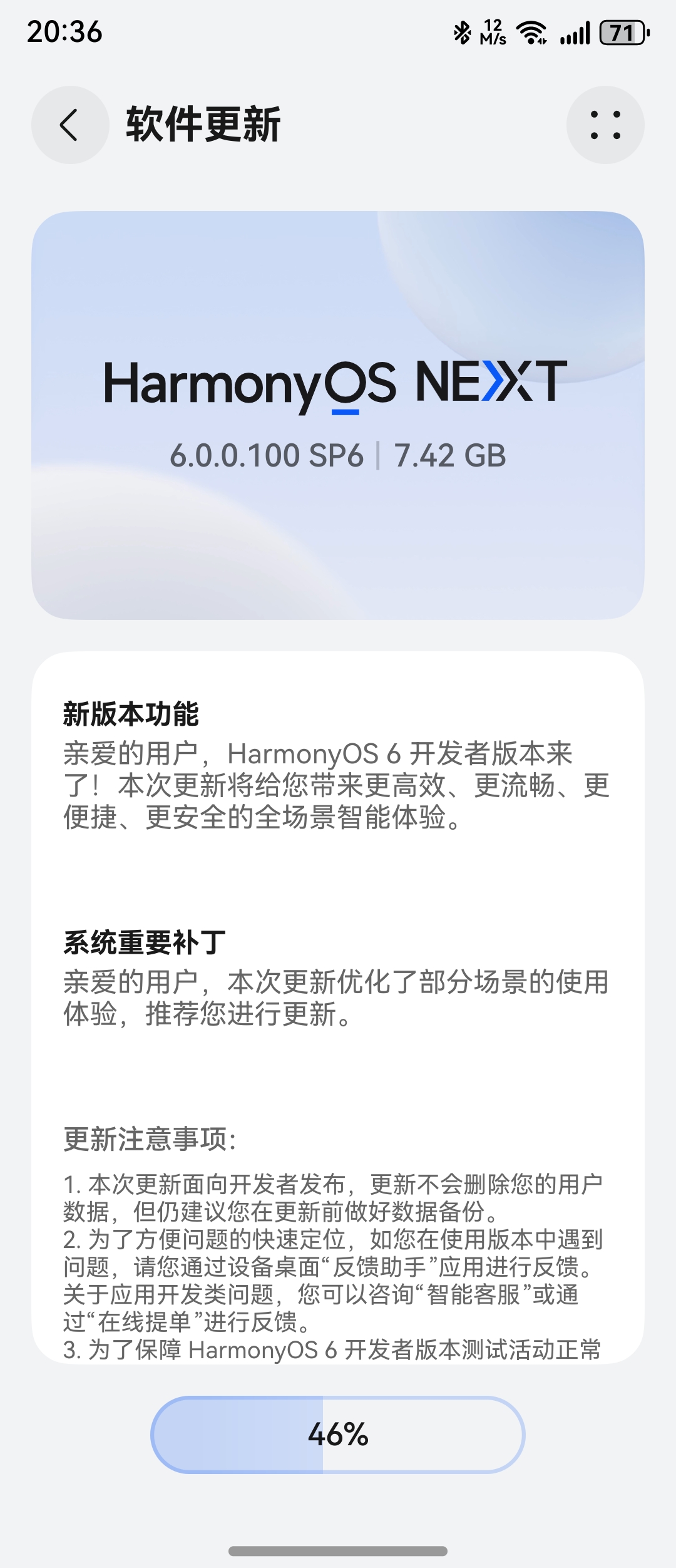Tap the gesture navigation bar at bottom
Image resolution: width=676 pixels, height=1568 pixels.
[338, 1550]
